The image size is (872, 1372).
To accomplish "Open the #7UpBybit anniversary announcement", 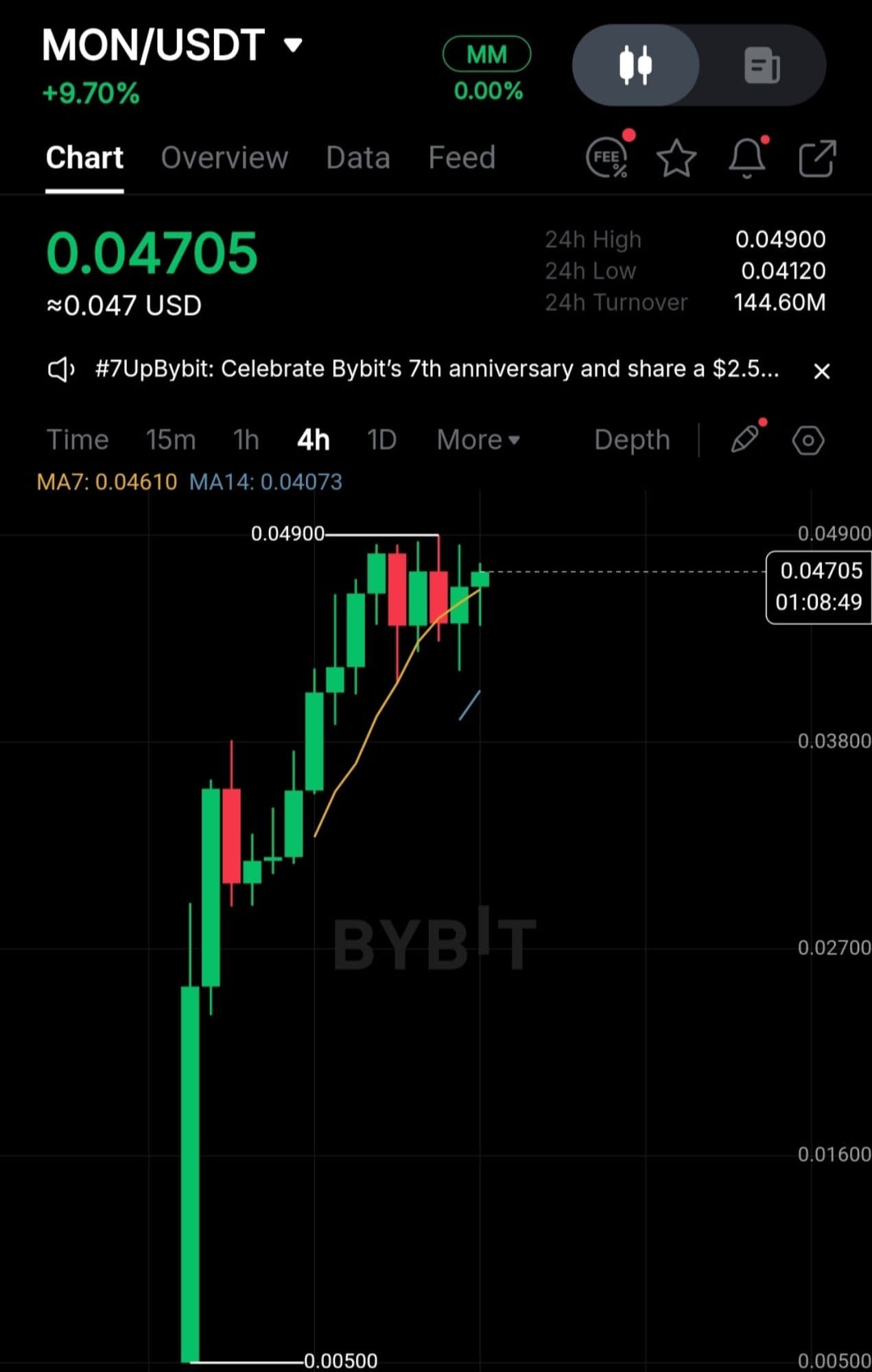I will coord(436,369).
